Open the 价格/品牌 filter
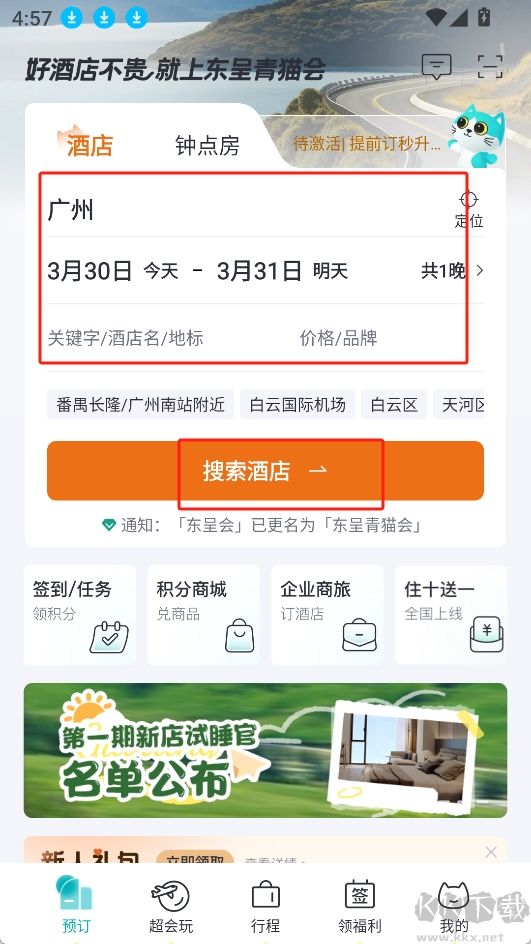The width and height of the screenshot is (531, 944). click(x=338, y=338)
